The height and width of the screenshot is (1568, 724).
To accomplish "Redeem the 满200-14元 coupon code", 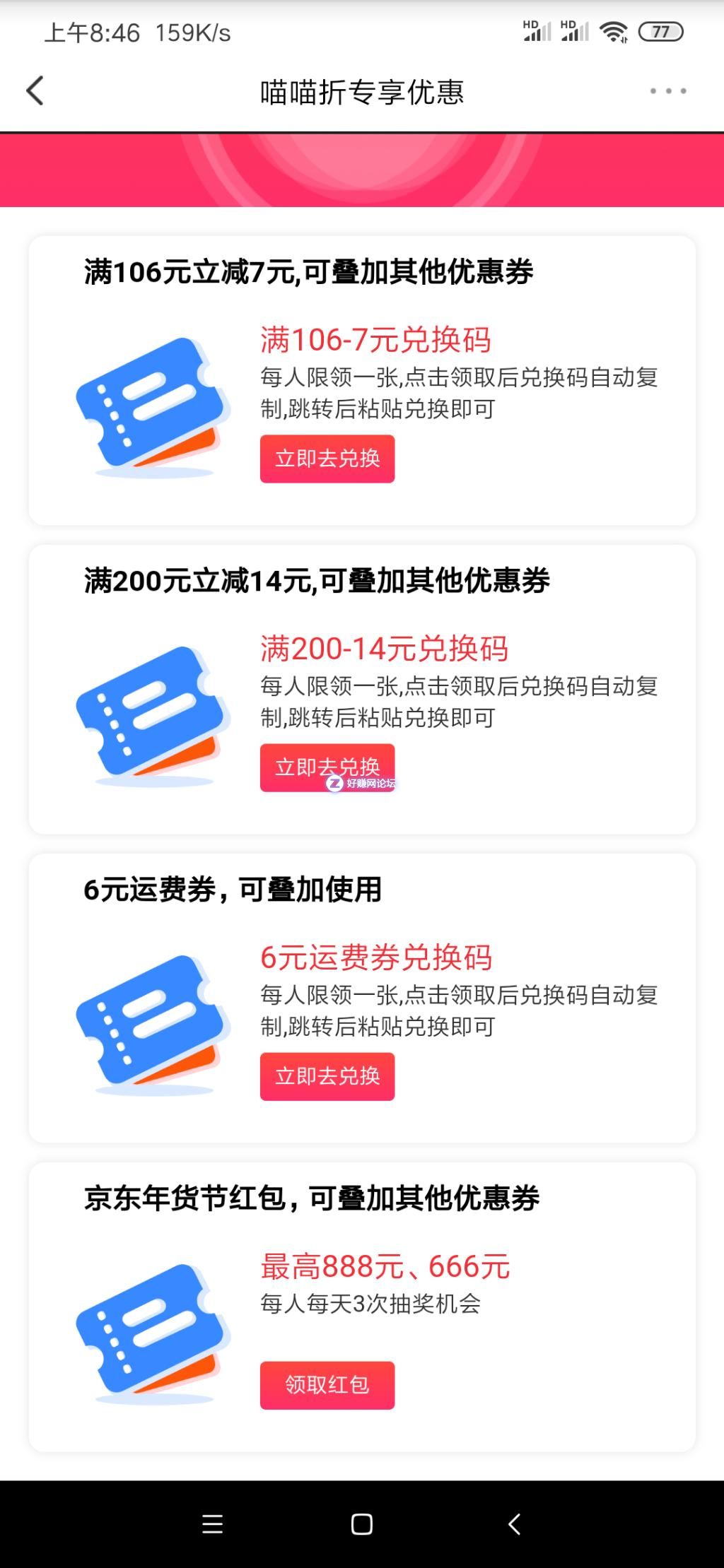I will tap(327, 767).
